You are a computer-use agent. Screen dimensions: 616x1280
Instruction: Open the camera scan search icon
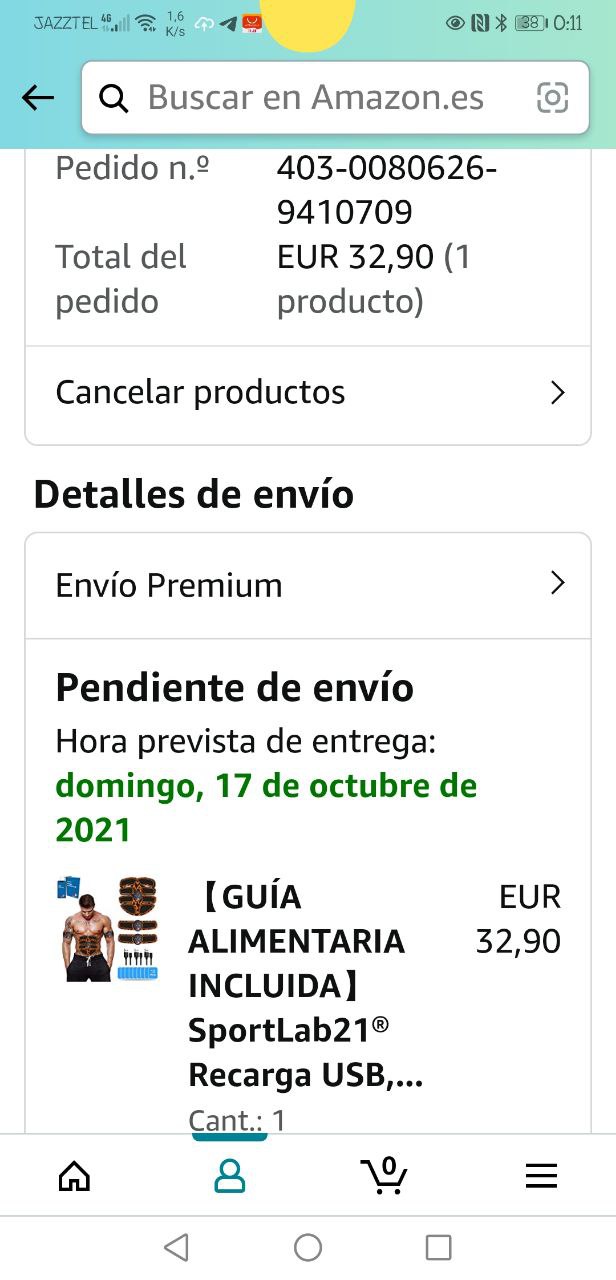(552, 98)
